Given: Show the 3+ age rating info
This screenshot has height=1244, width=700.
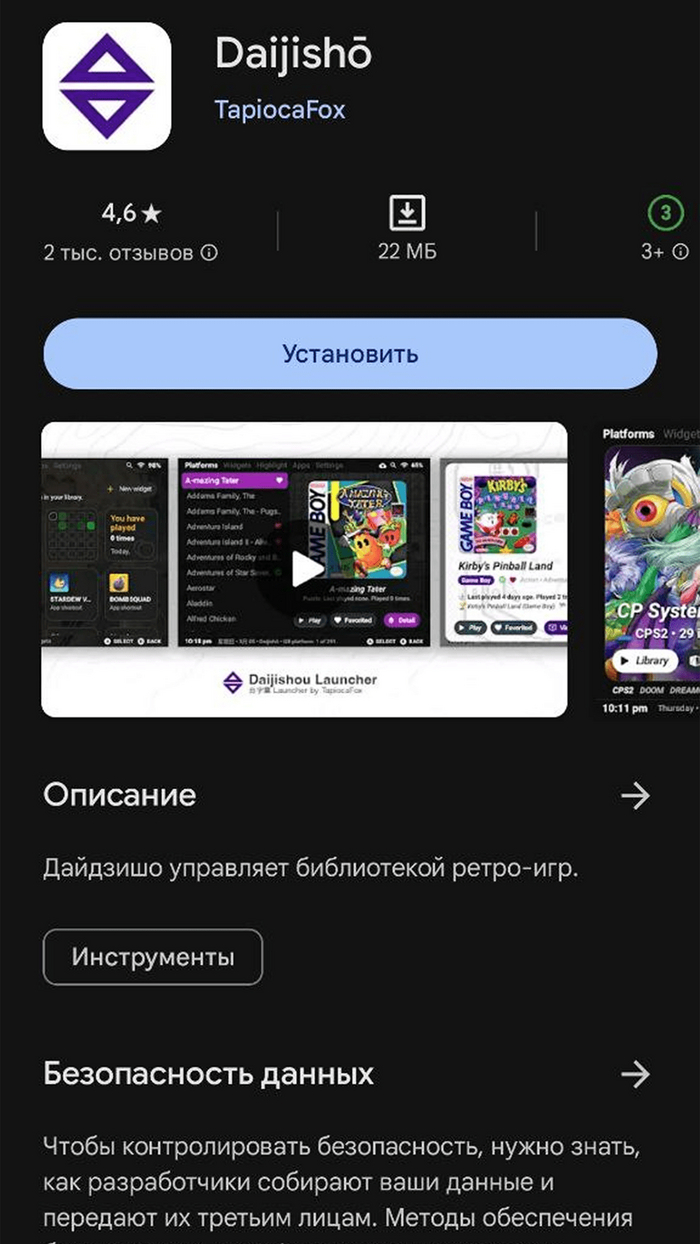Looking at the screenshot, I should 680,252.
